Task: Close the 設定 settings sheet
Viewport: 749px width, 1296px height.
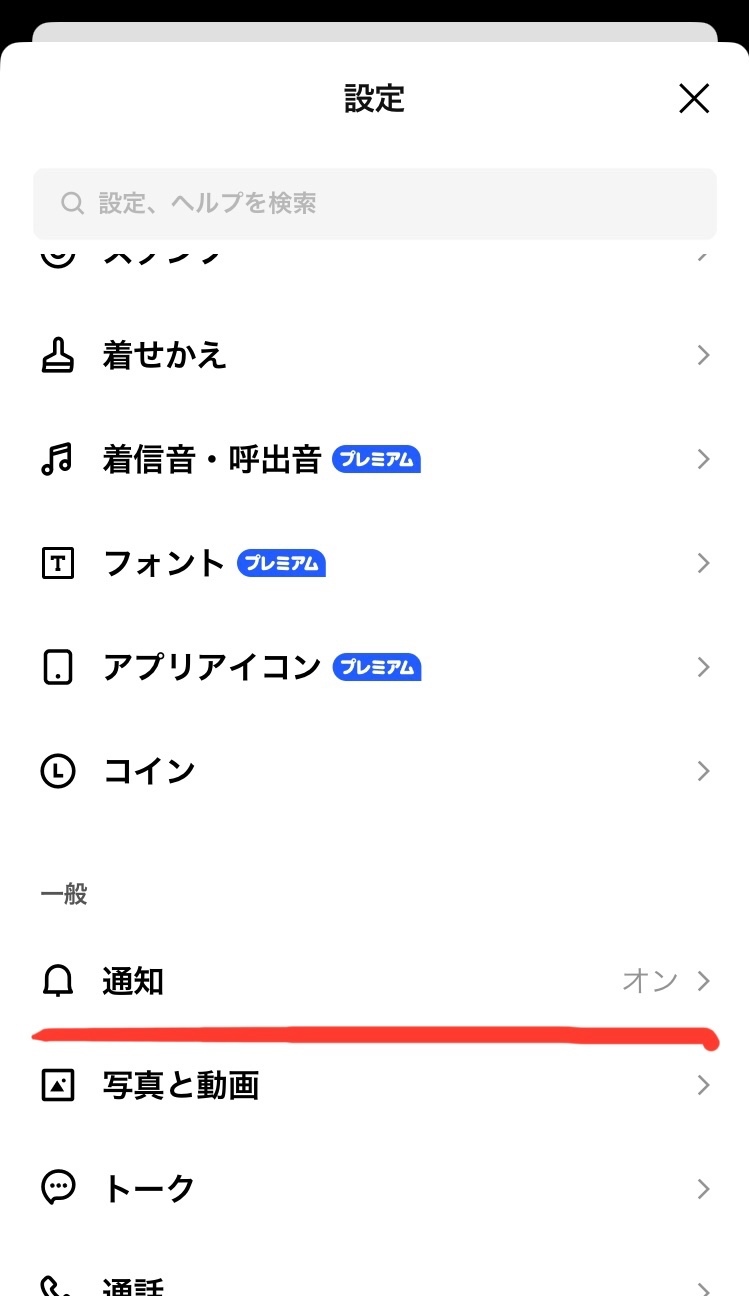Action: [693, 99]
